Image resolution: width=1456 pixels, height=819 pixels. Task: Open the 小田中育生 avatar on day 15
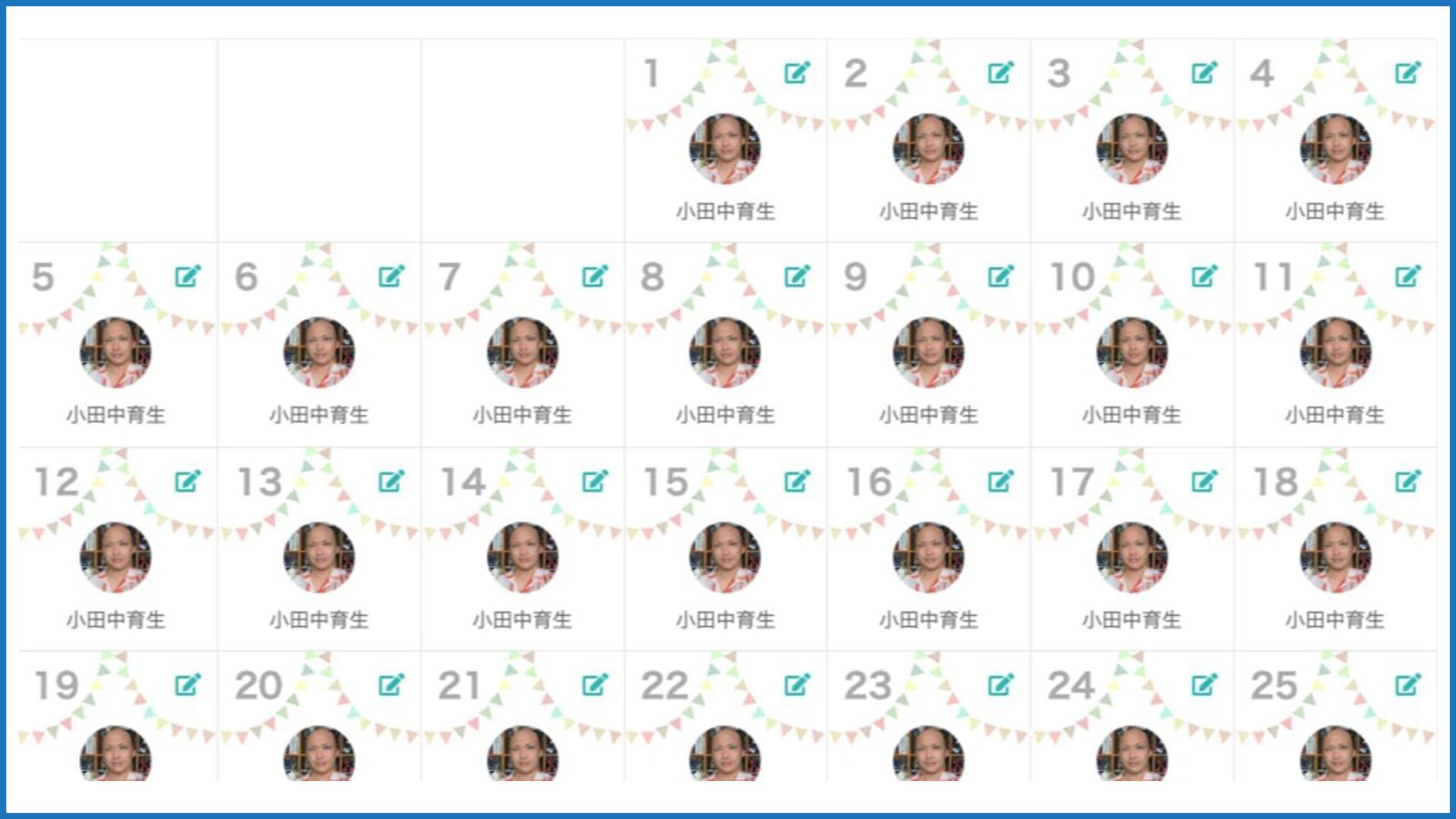(x=725, y=557)
